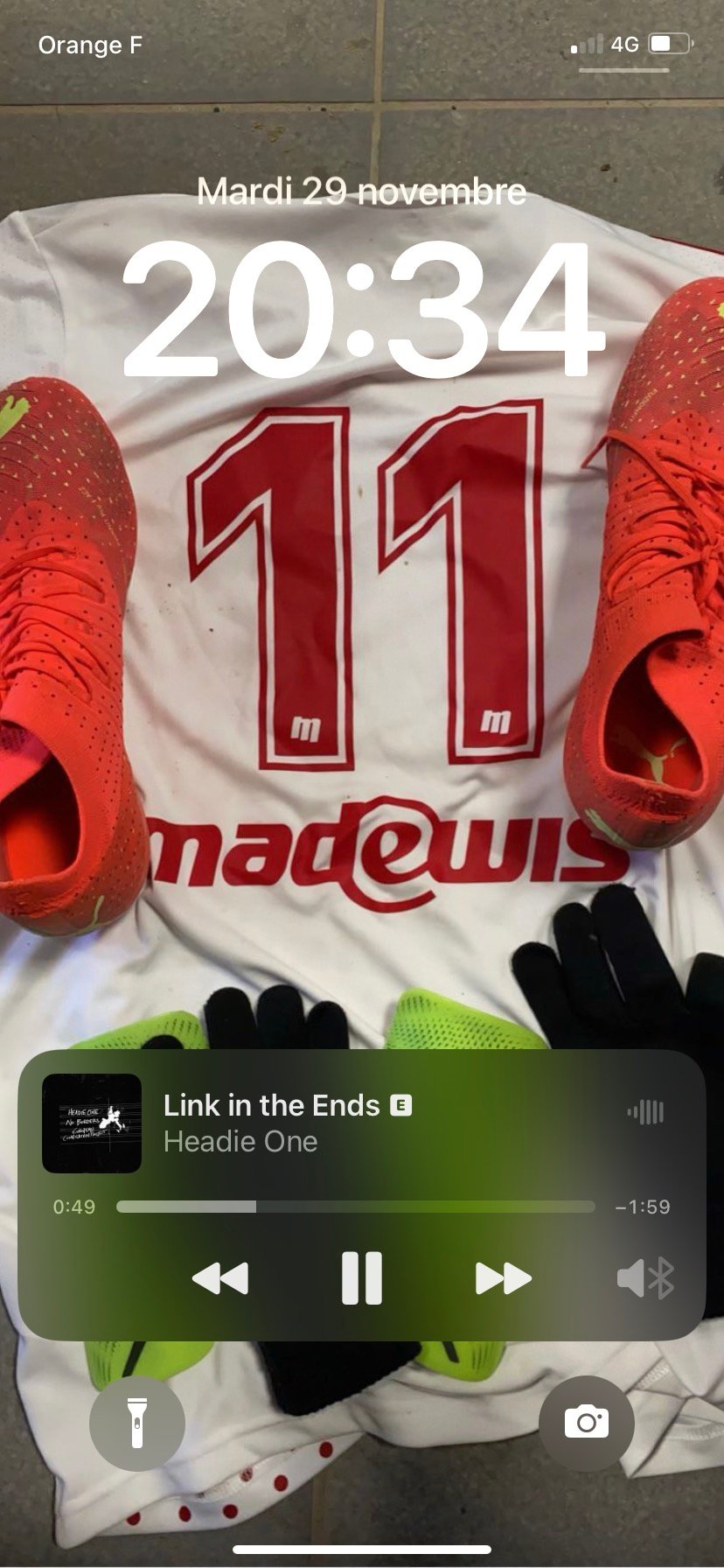Go back to the previous track

point(220,1278)
